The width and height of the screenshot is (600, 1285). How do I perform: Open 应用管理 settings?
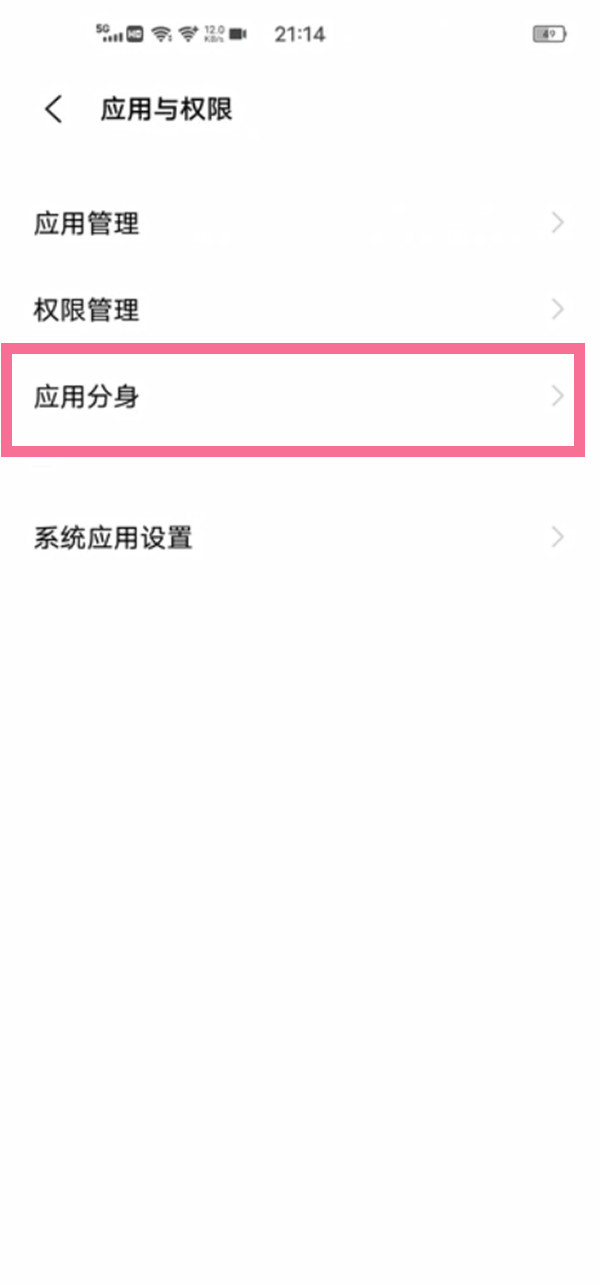tap(298, 224)
